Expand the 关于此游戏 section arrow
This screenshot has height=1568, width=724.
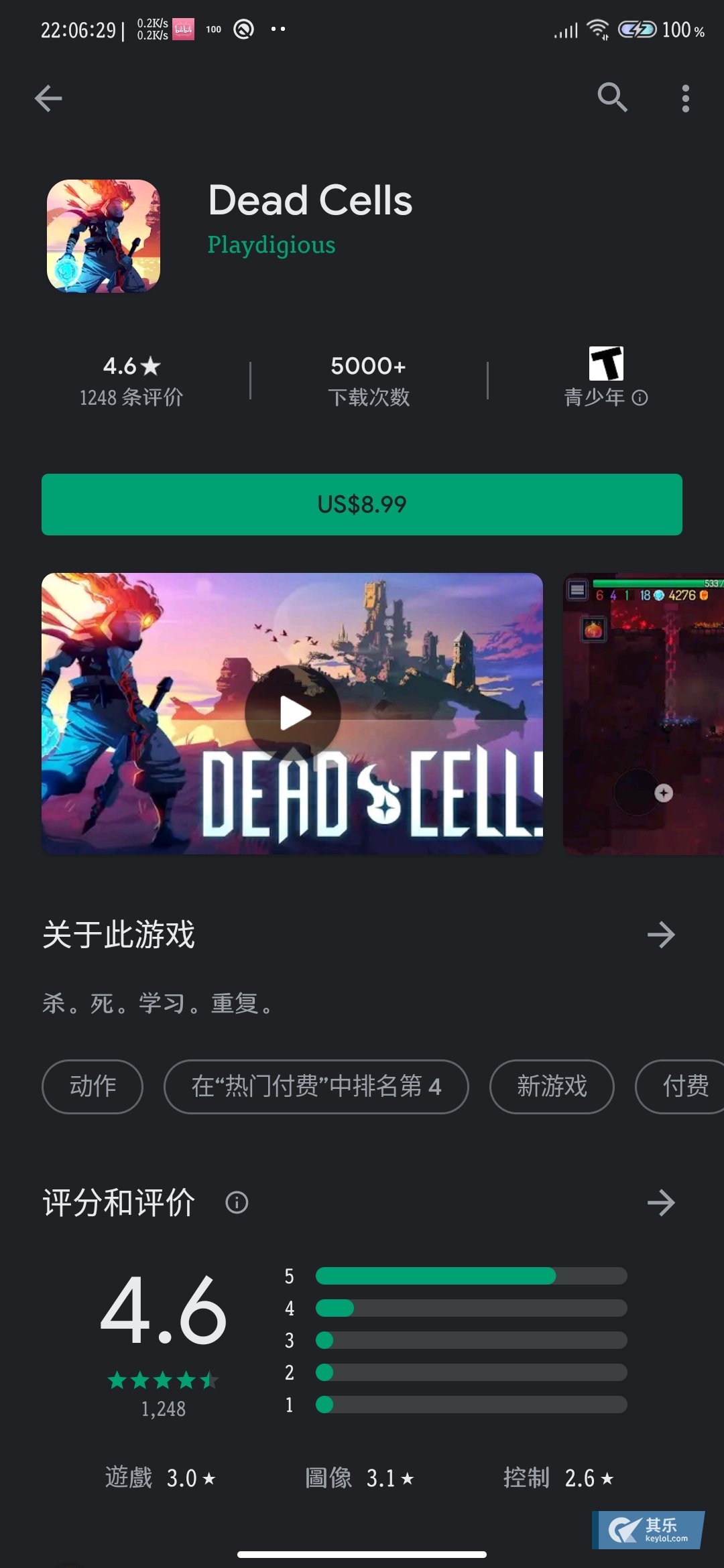point(661,934)
